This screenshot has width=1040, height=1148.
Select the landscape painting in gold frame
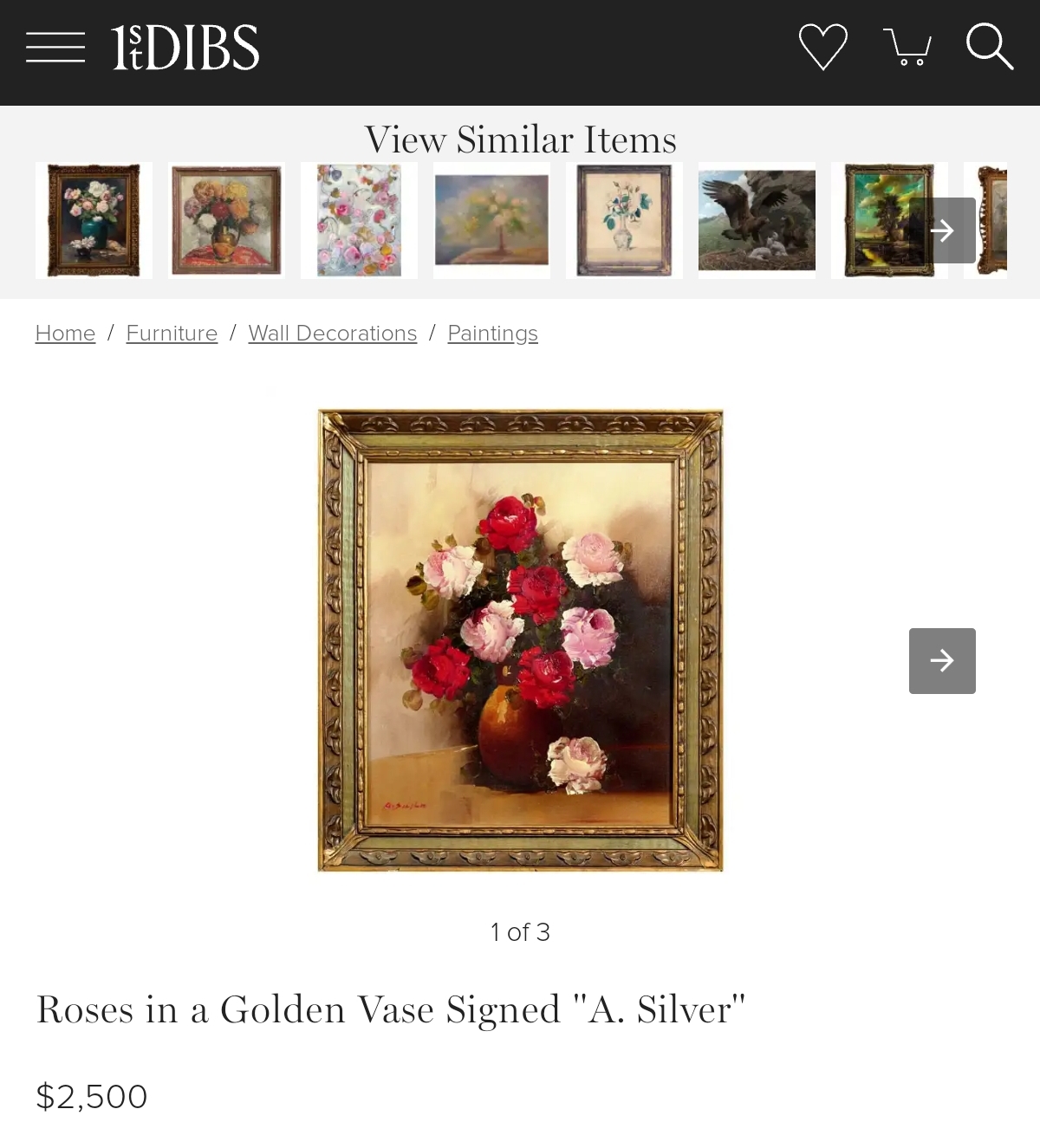coord(889,220)
